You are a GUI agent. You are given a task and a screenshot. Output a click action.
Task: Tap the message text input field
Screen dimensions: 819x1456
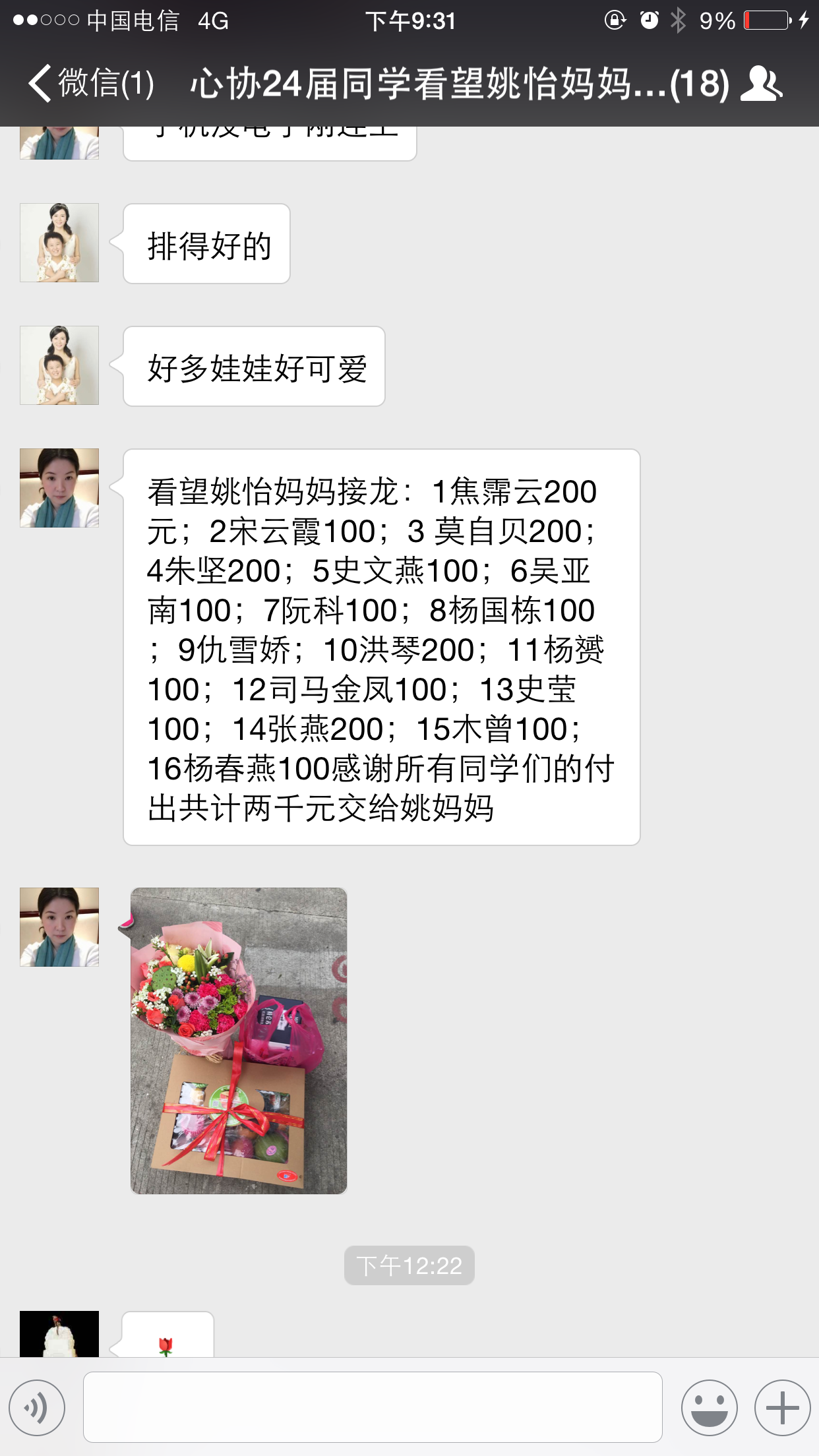373,1407
